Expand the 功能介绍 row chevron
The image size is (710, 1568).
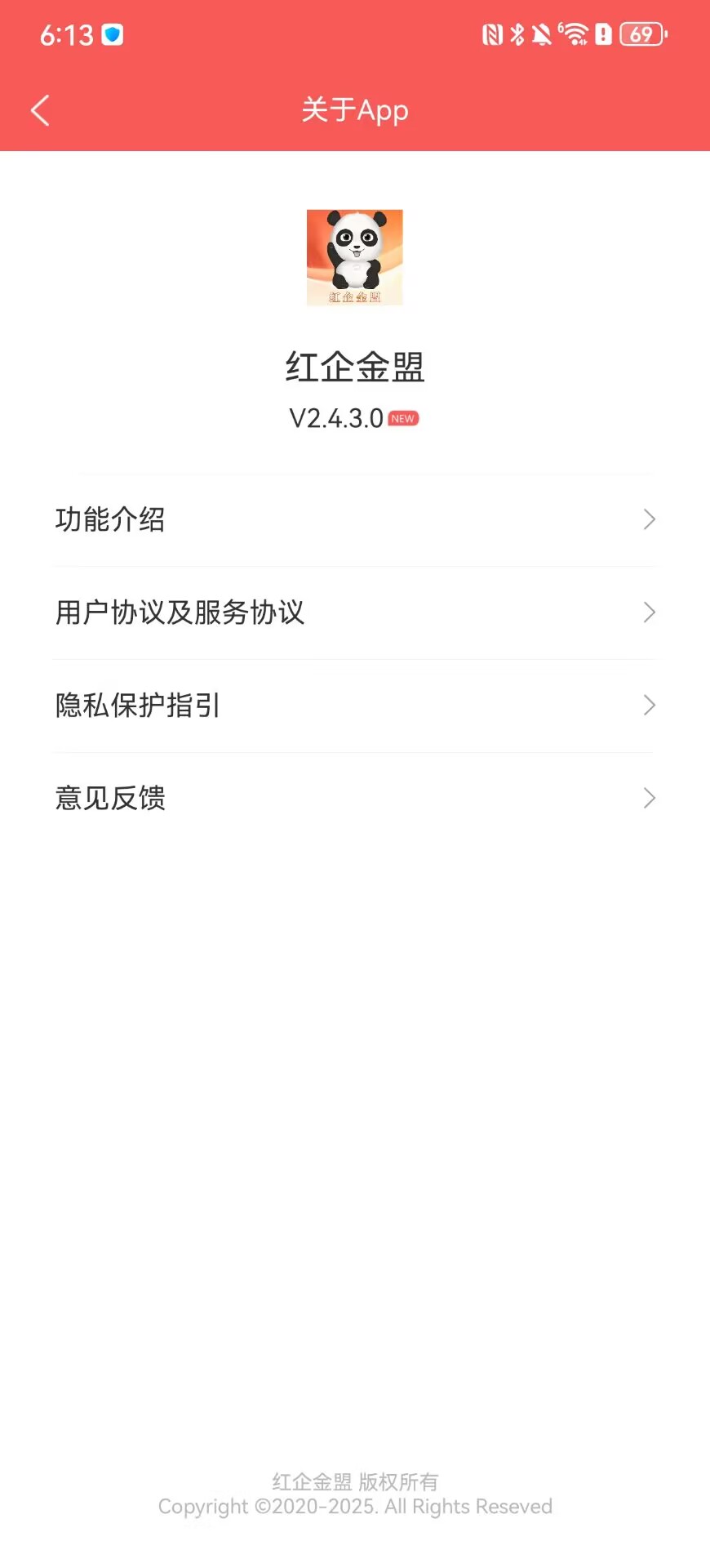[649, 519]
